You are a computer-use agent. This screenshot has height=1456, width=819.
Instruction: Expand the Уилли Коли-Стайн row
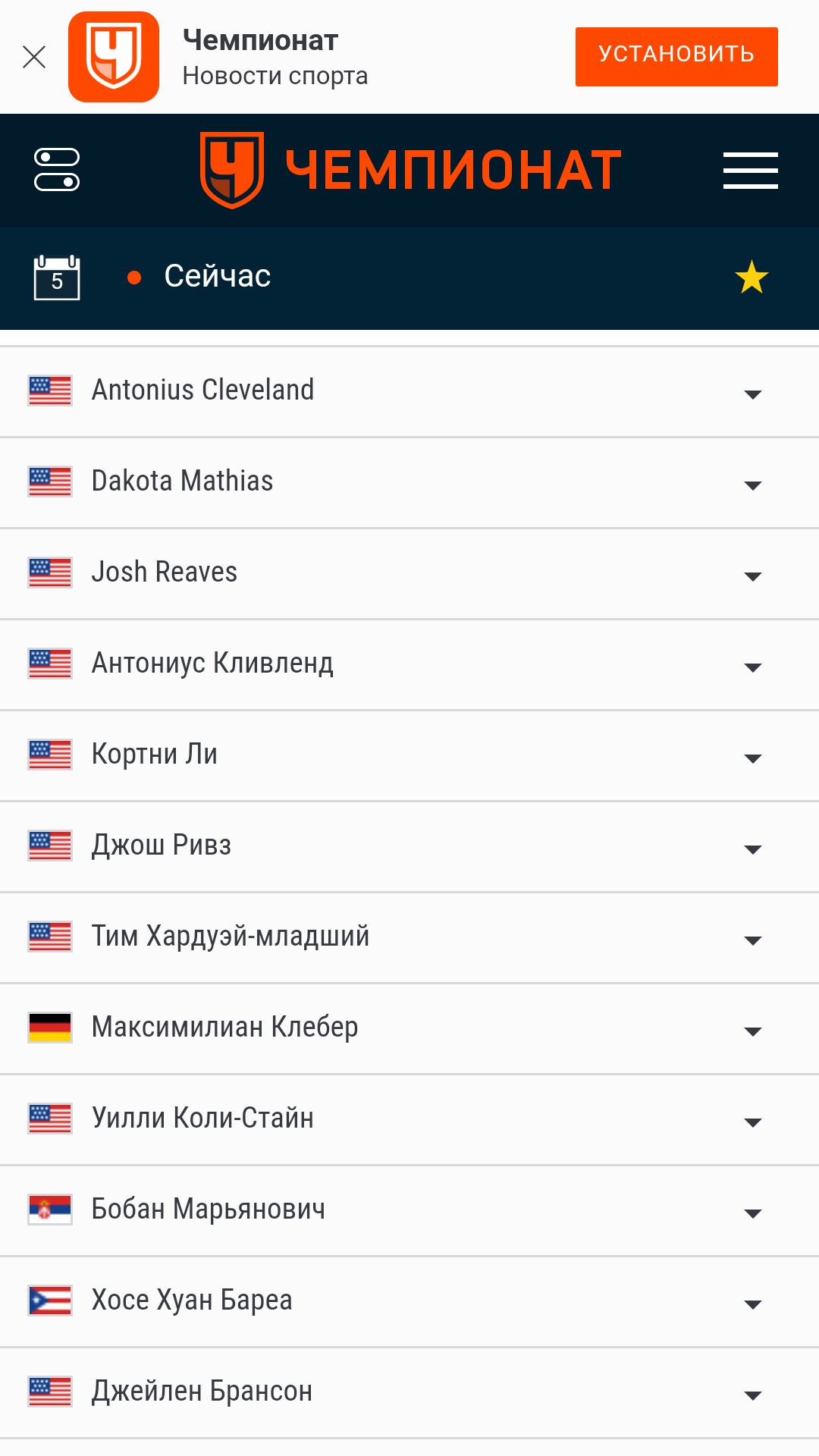[x=409, y=1120]
